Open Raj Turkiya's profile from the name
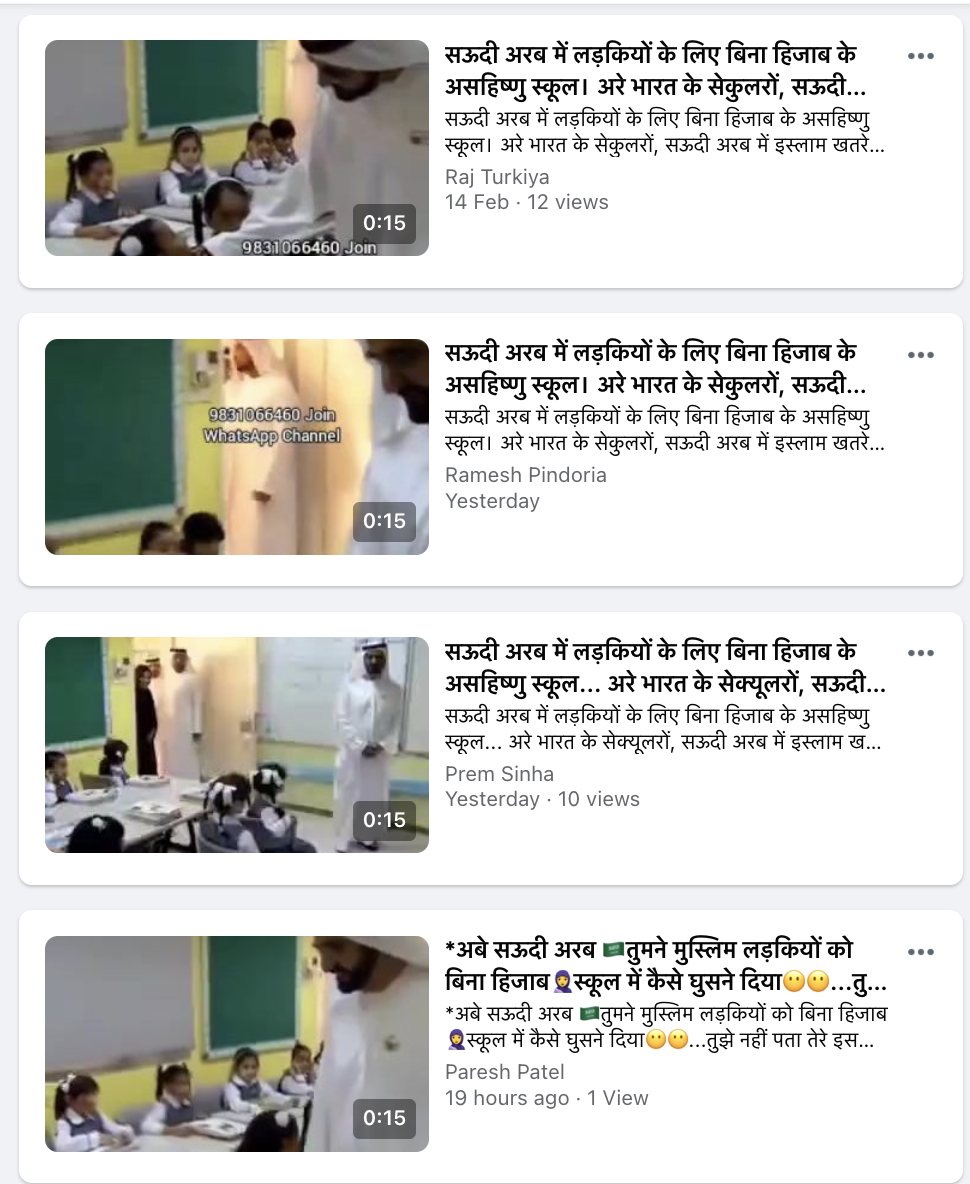Image resolution: width=970 pixels, height=1184 pixels. (497, 177)
